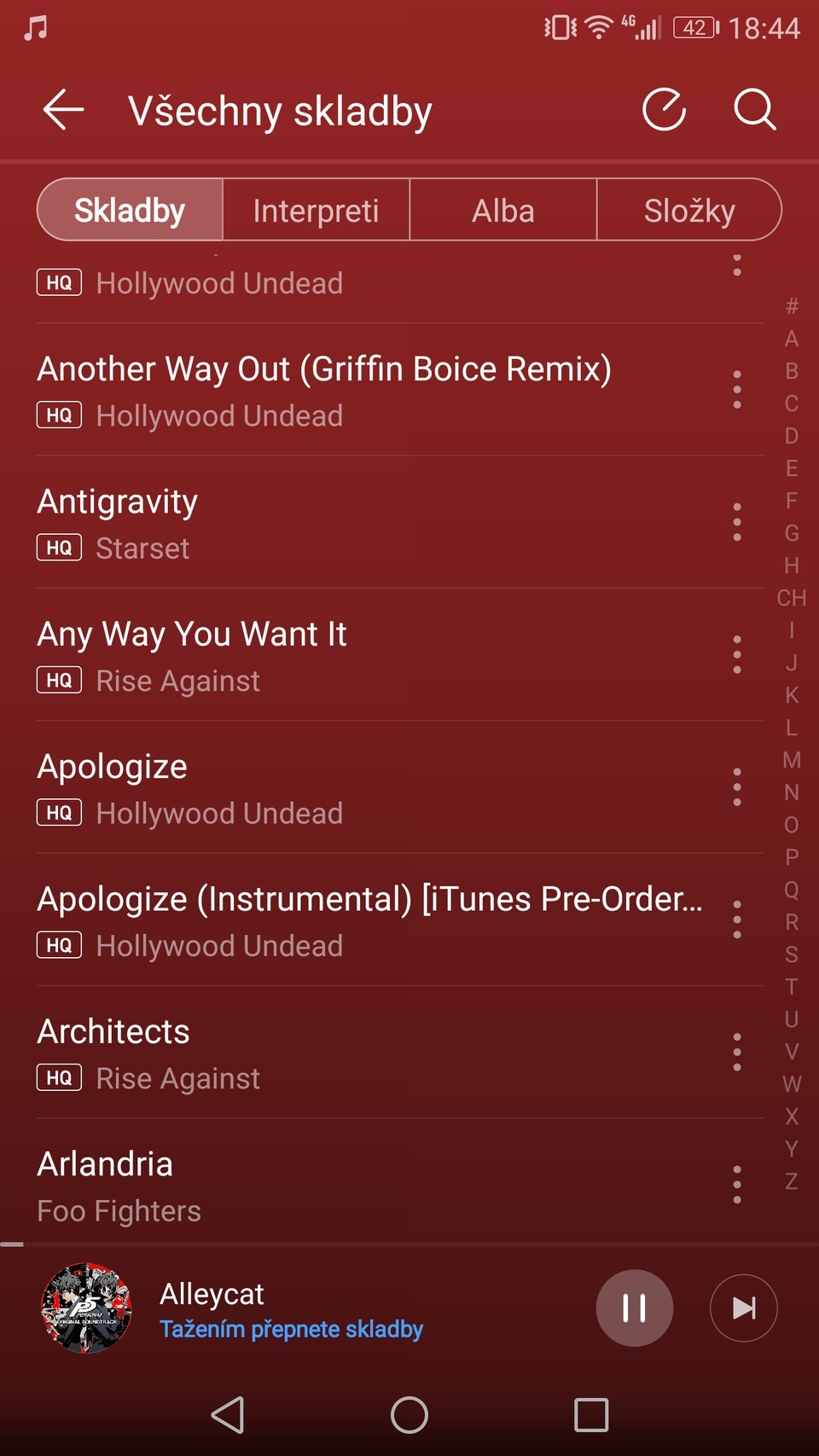Pause the current song Alleycat
Image resolution: width=819 pixels, height=1456 pixels.
coord(634,1308)
